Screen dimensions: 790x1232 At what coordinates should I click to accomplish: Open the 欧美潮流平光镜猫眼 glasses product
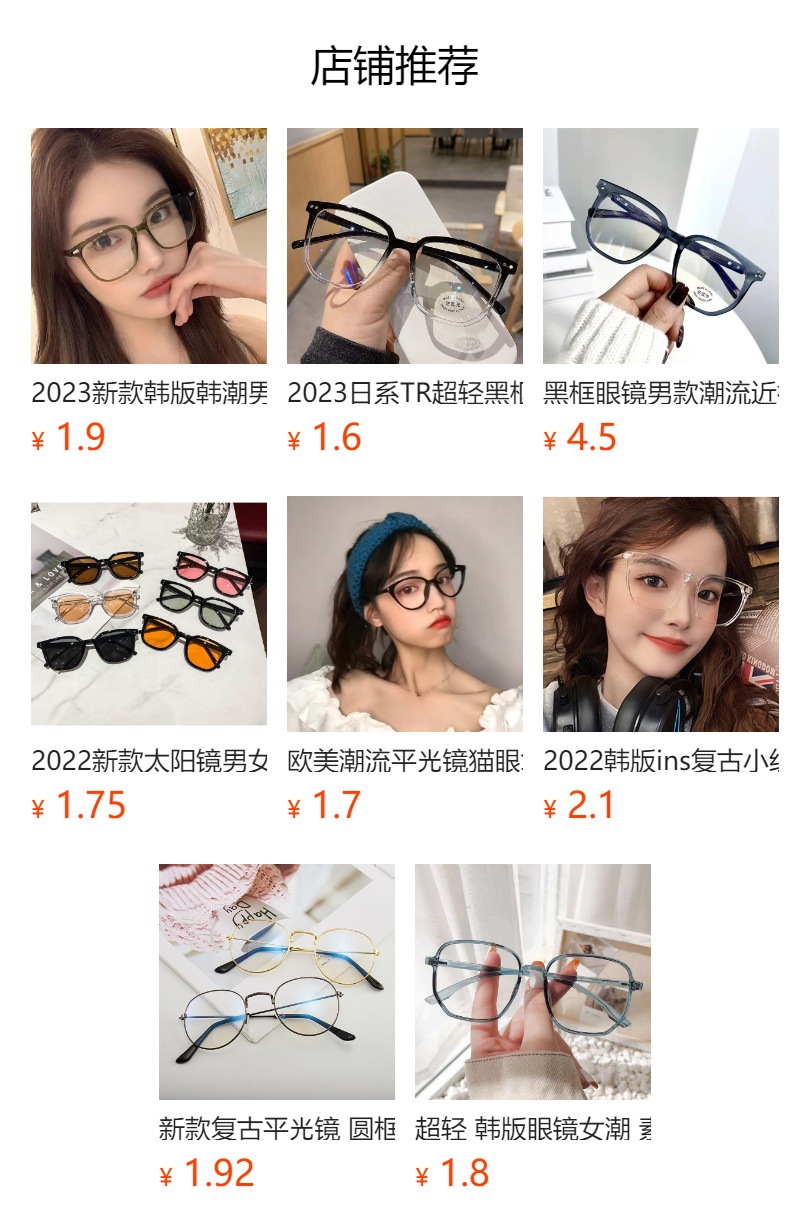click(x=405, y=614)
